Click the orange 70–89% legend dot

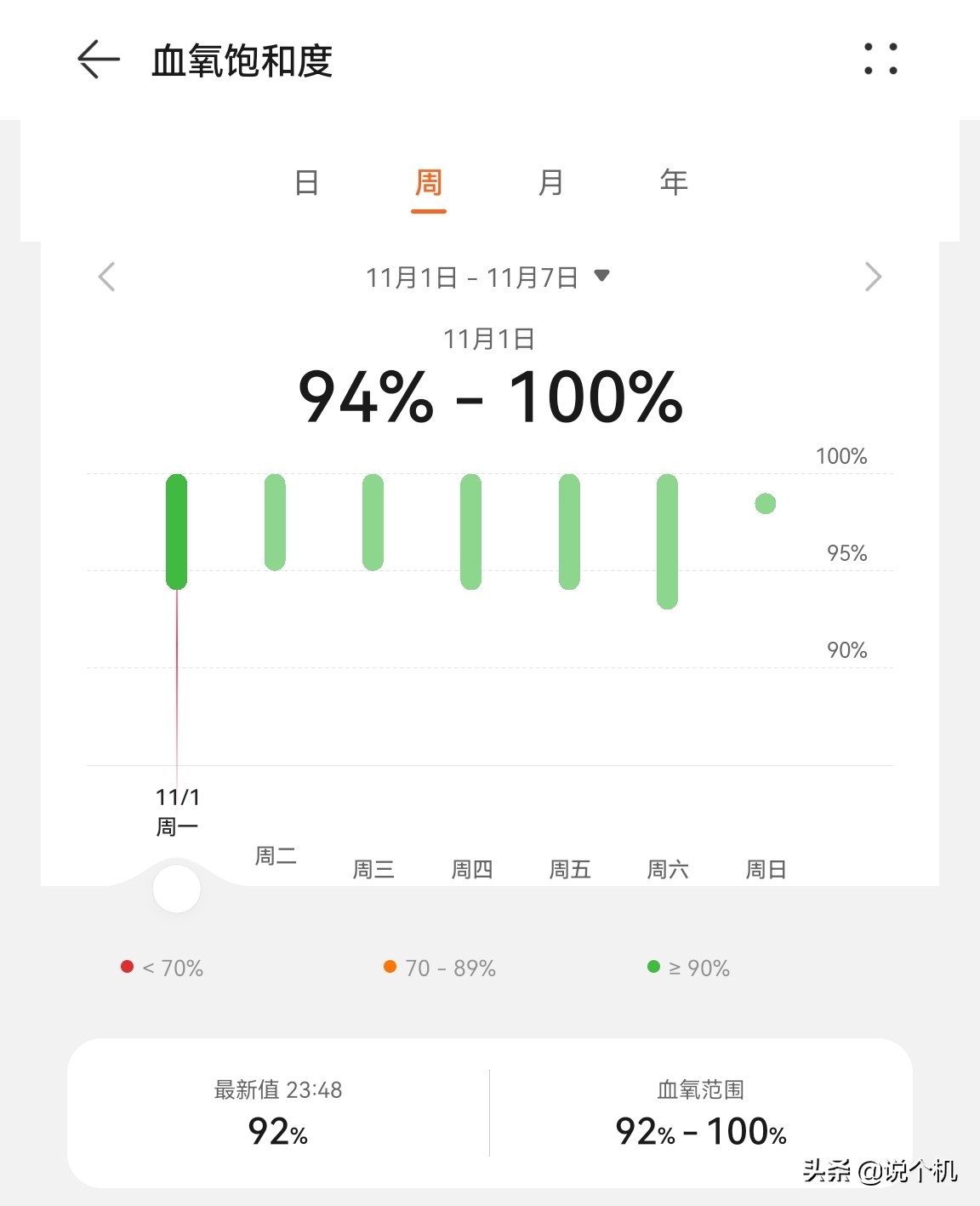click(x=390, y=967)
